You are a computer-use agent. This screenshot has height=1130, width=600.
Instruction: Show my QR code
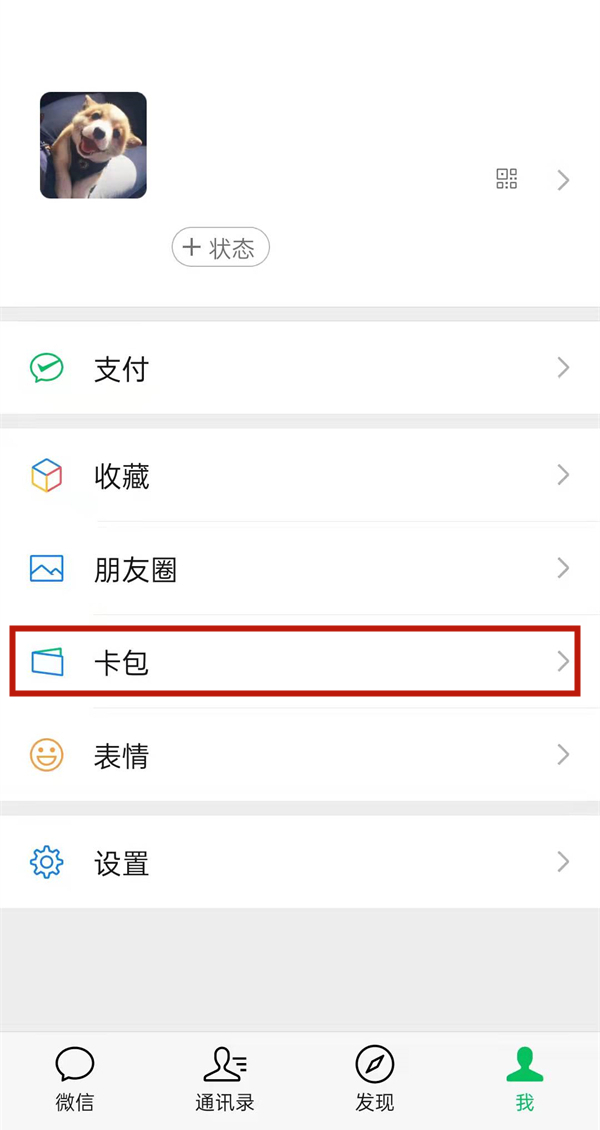click(x=507, y=180)
